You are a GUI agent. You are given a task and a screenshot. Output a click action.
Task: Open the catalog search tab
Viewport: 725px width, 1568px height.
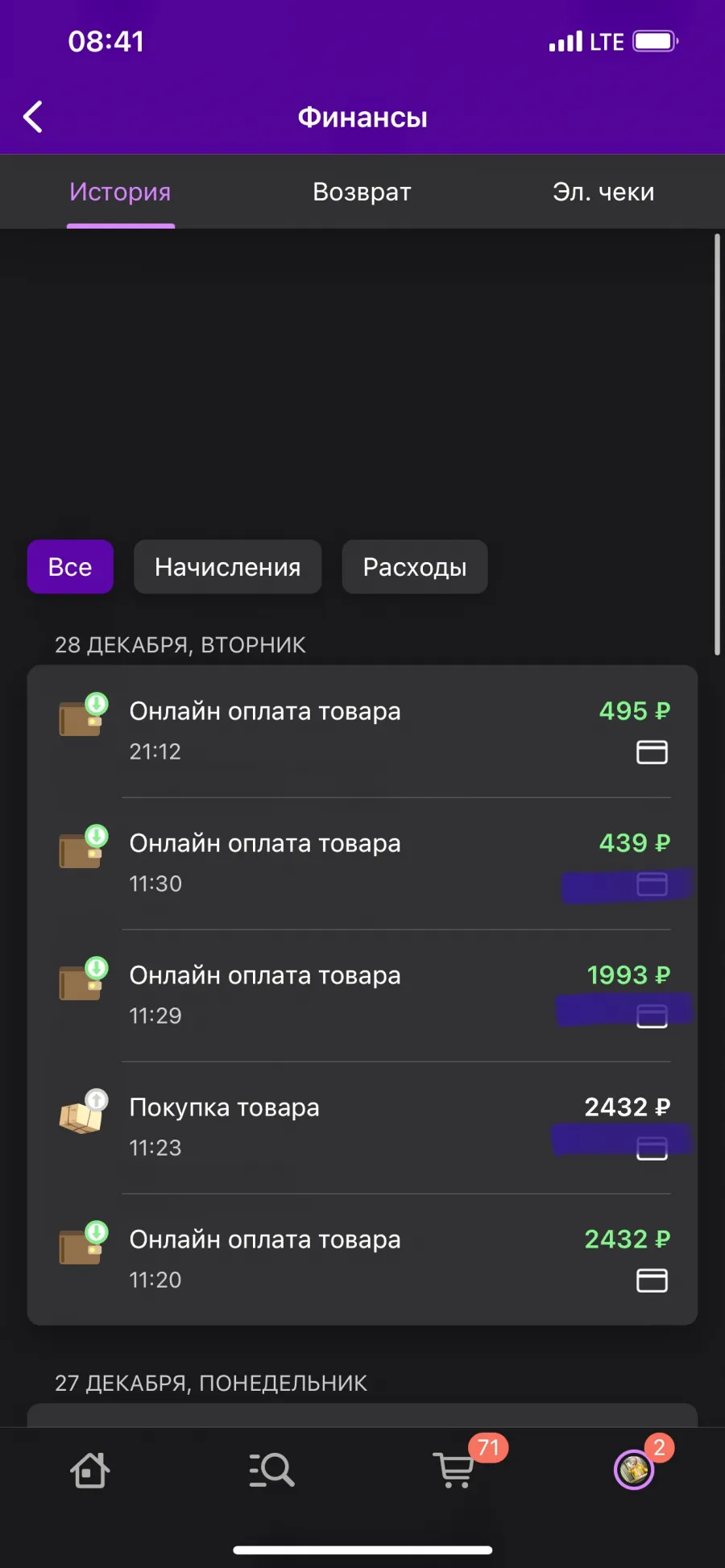pyautogui.click(x=271, y=1471)
